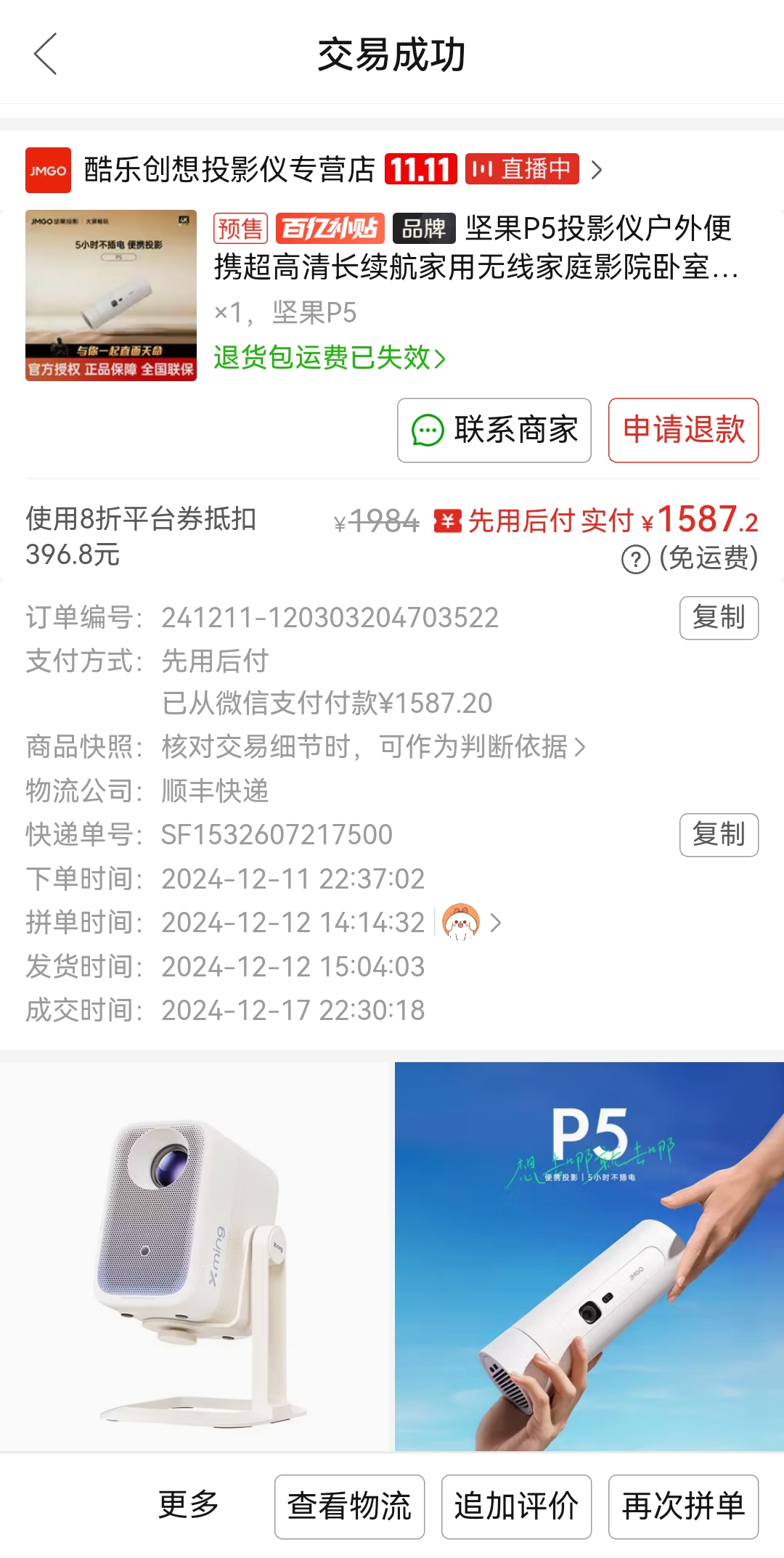The height and width of the screenshot is (1558, 784).
Task: Open the 商品快照 product snapshot link
Action: tap(373, 746)
